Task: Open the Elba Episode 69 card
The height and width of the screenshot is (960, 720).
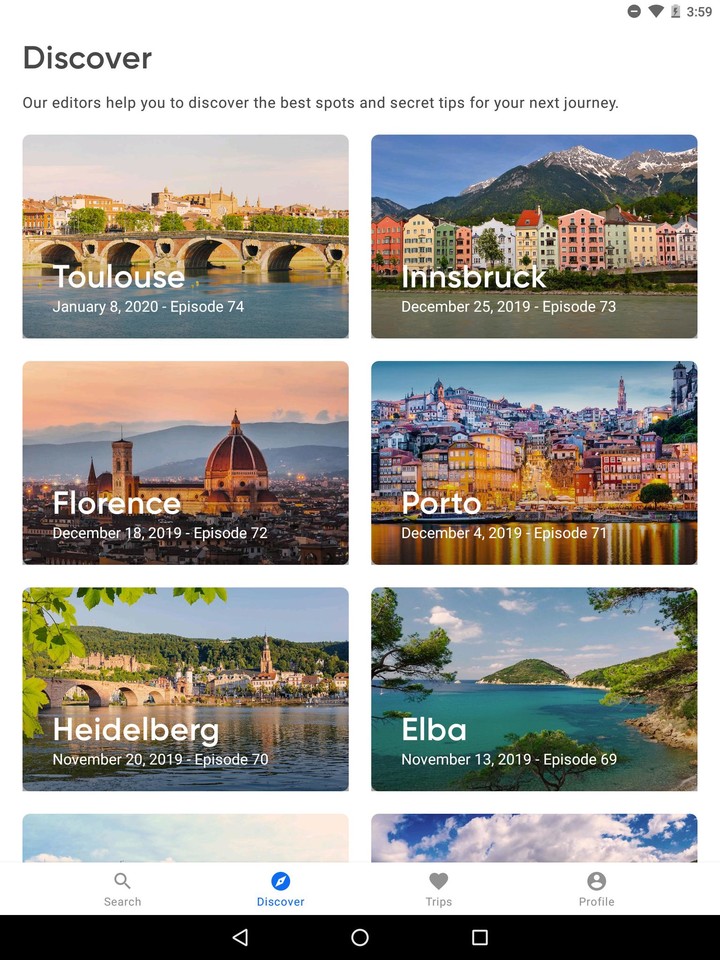Action: click(534, 689)
